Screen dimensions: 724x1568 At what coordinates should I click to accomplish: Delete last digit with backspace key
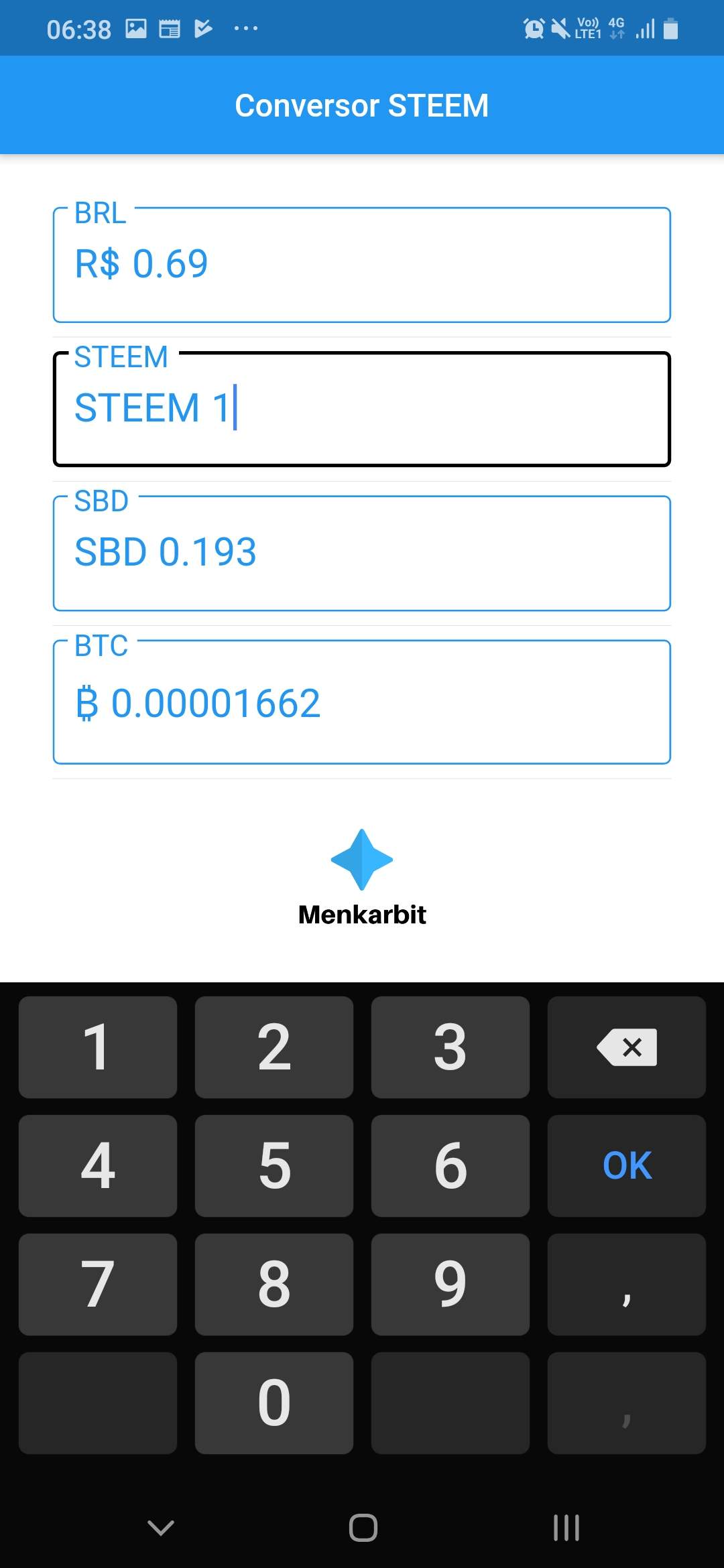(x=627, y=1047)
